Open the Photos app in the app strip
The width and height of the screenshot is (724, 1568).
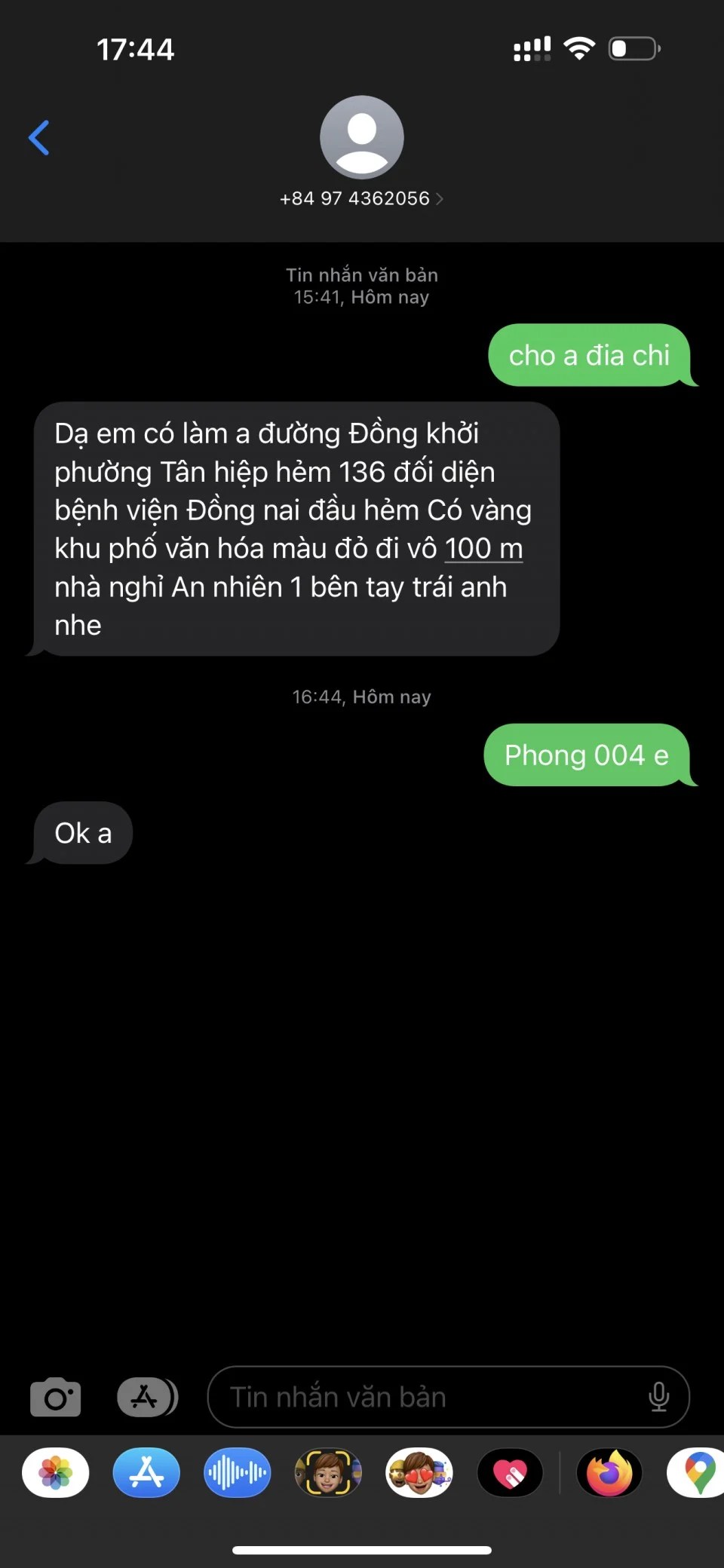[56, 1472]
